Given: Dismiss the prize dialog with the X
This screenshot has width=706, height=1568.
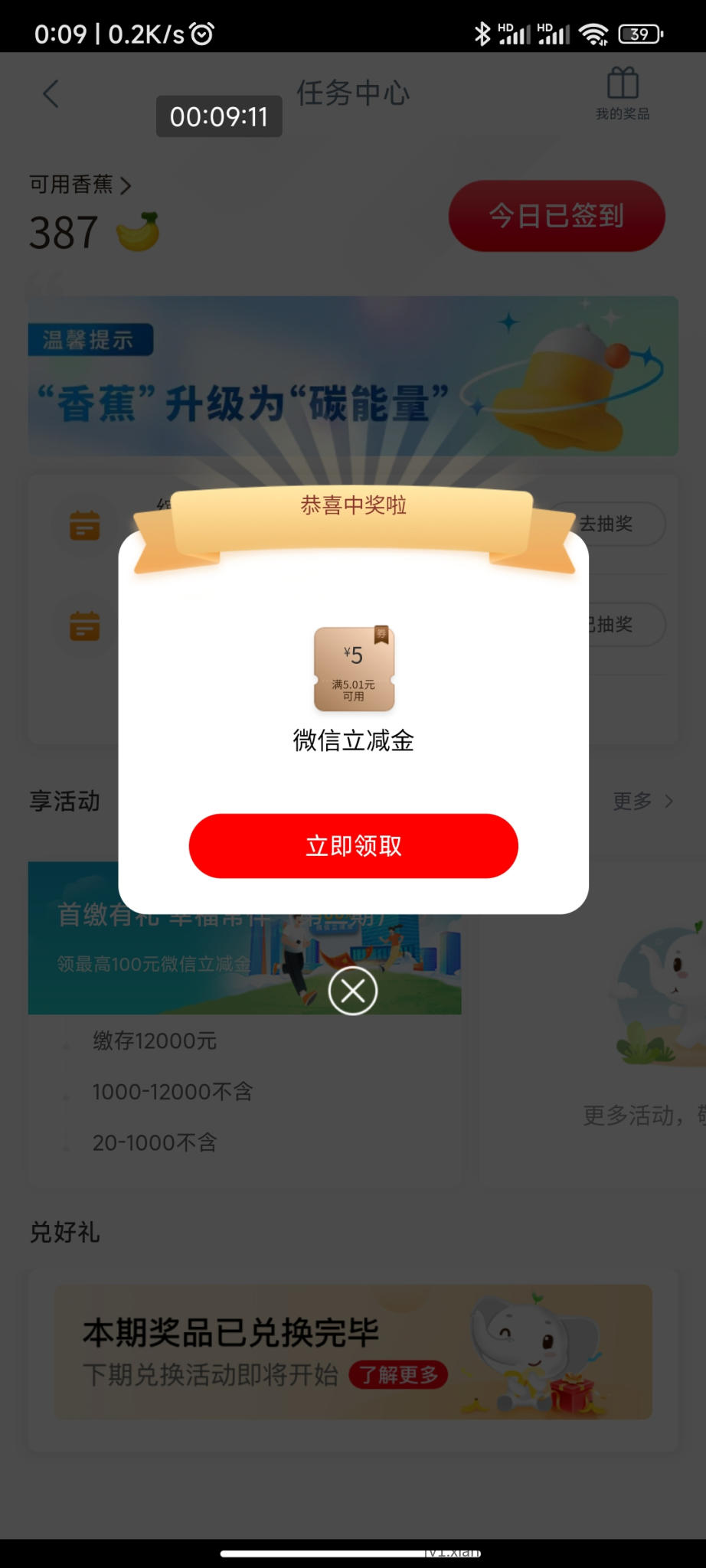Looking at the screenshot, I should pos(353,991).
